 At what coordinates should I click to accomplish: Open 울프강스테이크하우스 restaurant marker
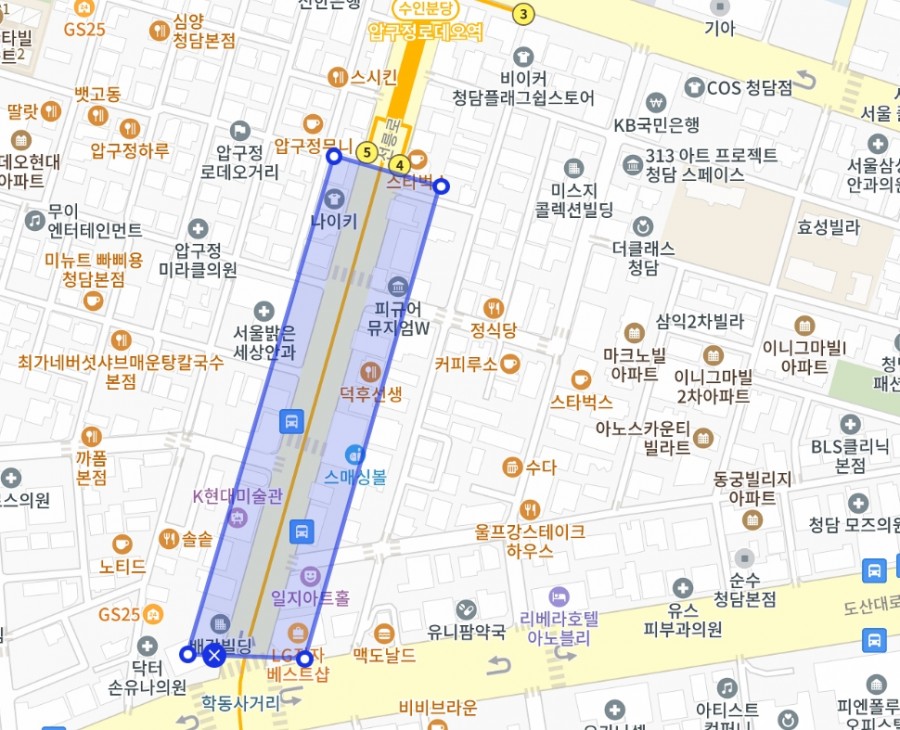pos(530,510)
